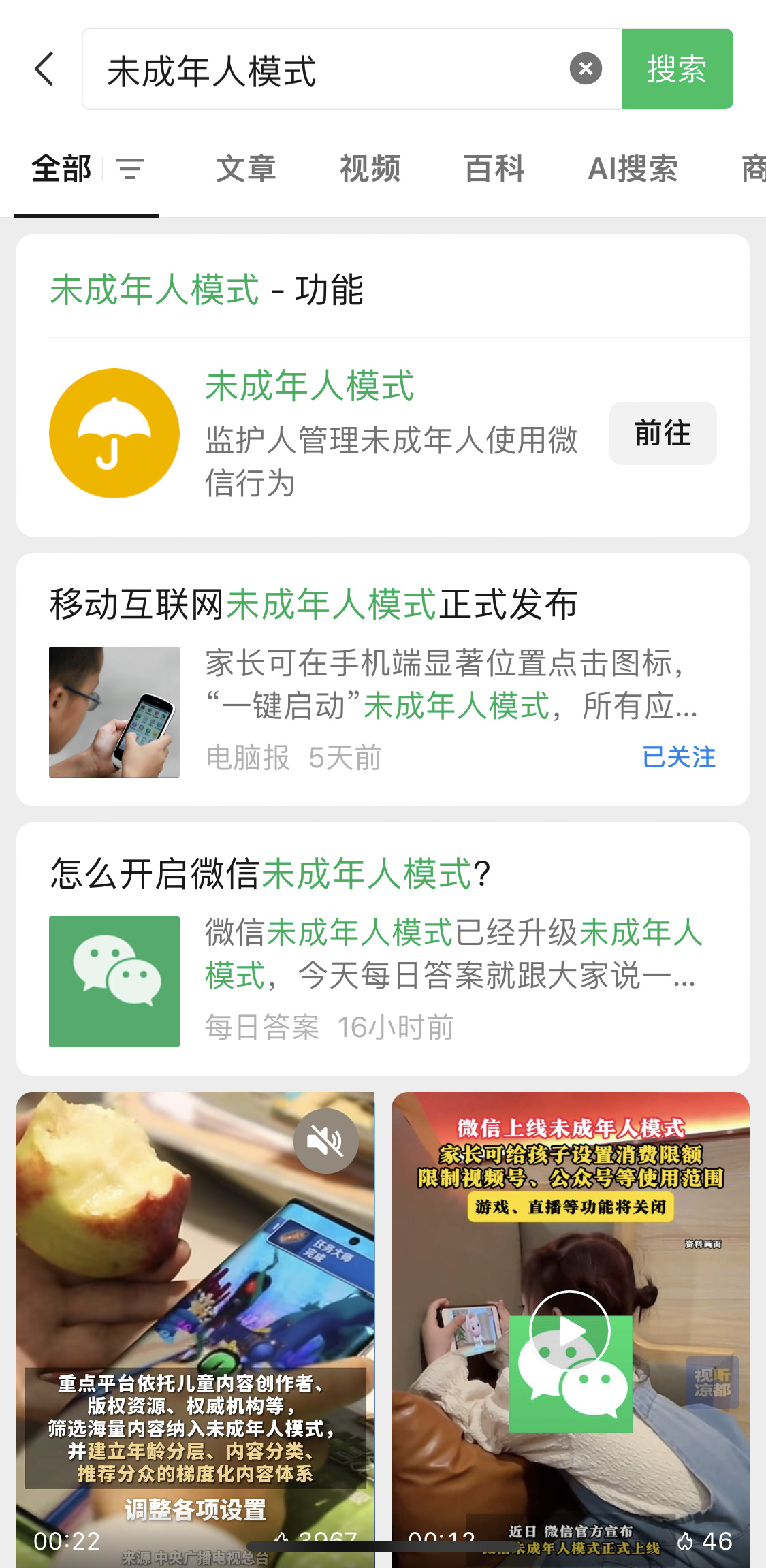Open article 怎么开启微信未成年人模式?

tap(270, 874)
